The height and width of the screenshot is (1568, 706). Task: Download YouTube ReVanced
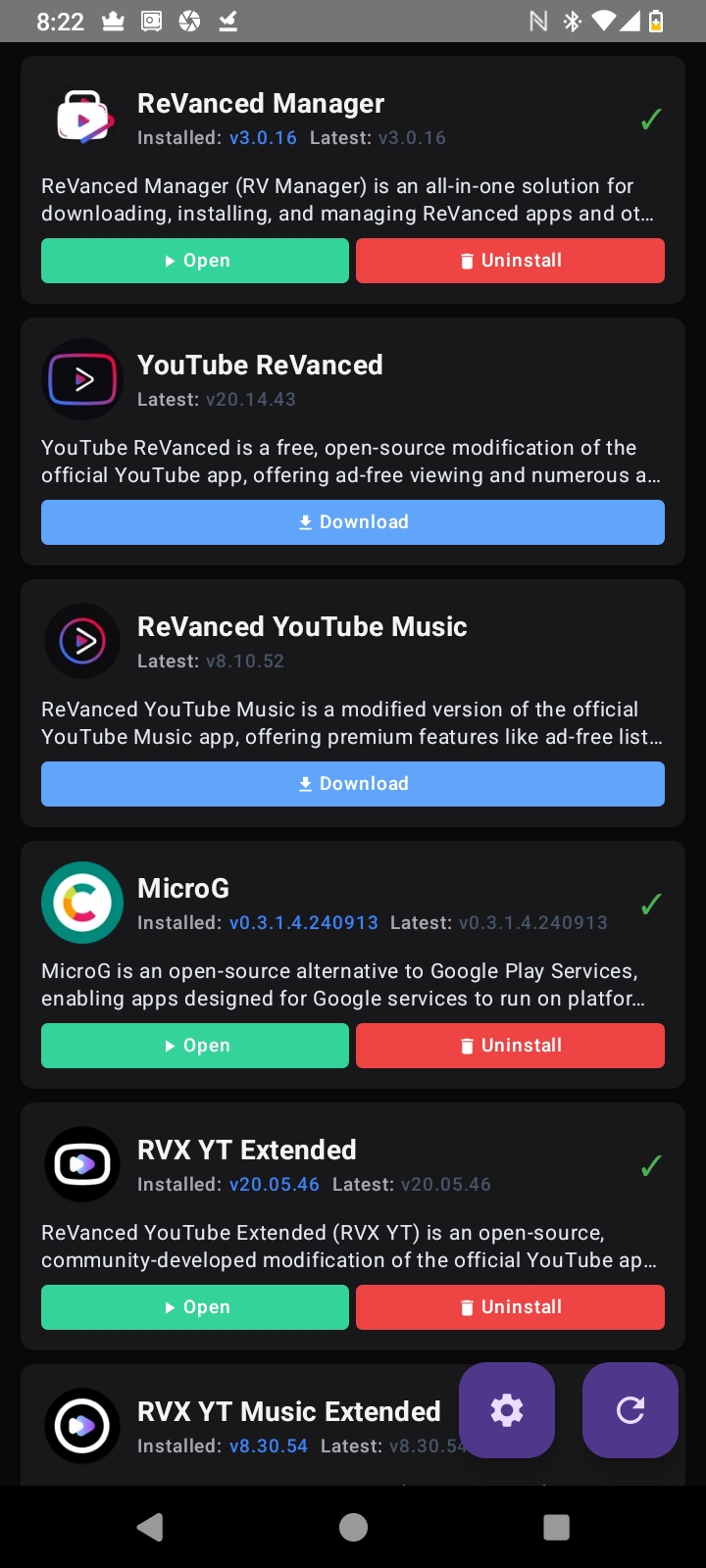pyautogui.click(x=353, y=522)
